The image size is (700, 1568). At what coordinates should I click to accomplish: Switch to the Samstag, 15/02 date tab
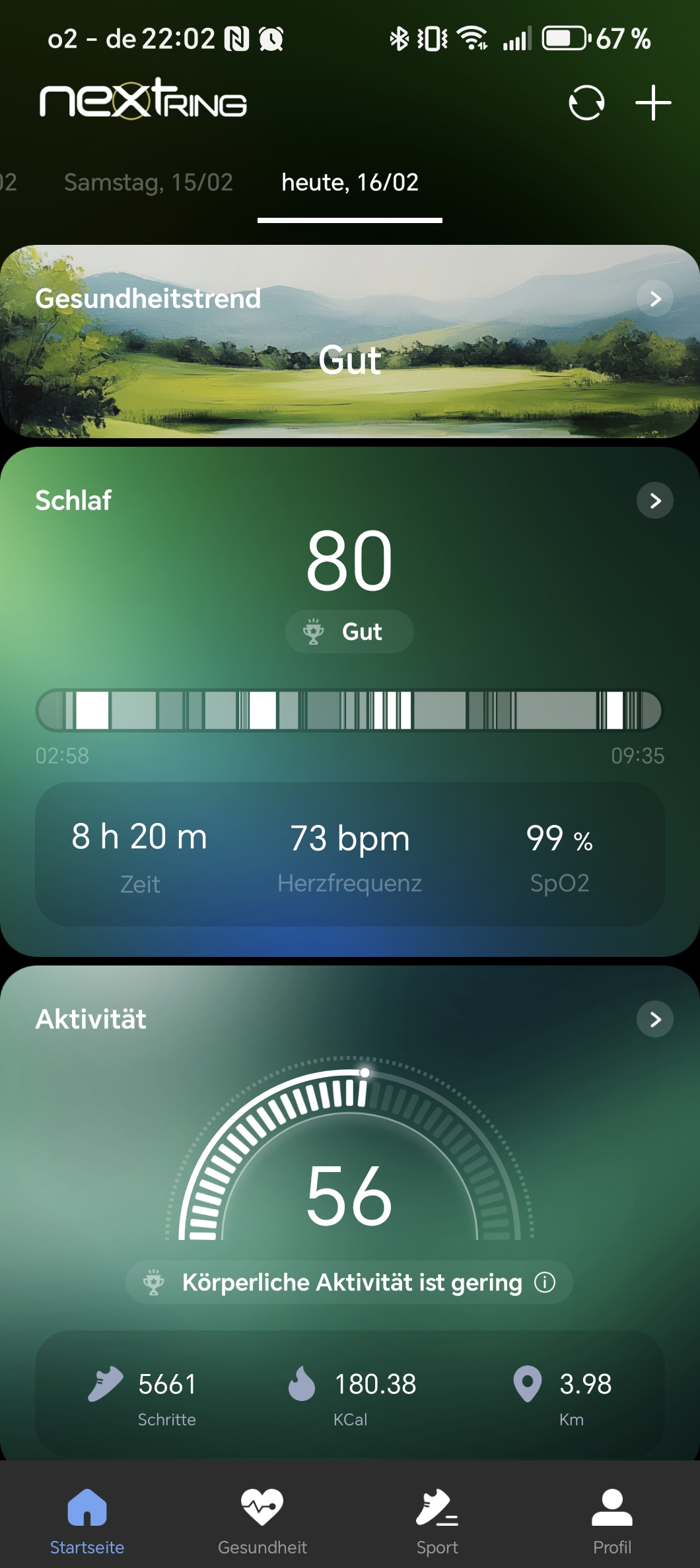[x=149, y=182]
